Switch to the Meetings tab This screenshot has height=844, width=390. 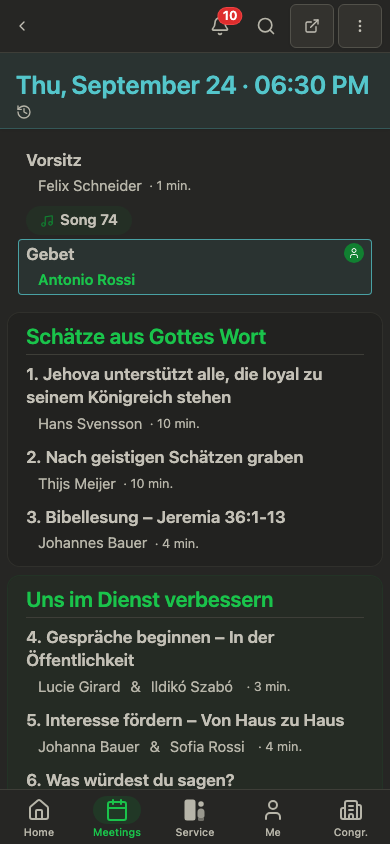(x=117, y=817)
